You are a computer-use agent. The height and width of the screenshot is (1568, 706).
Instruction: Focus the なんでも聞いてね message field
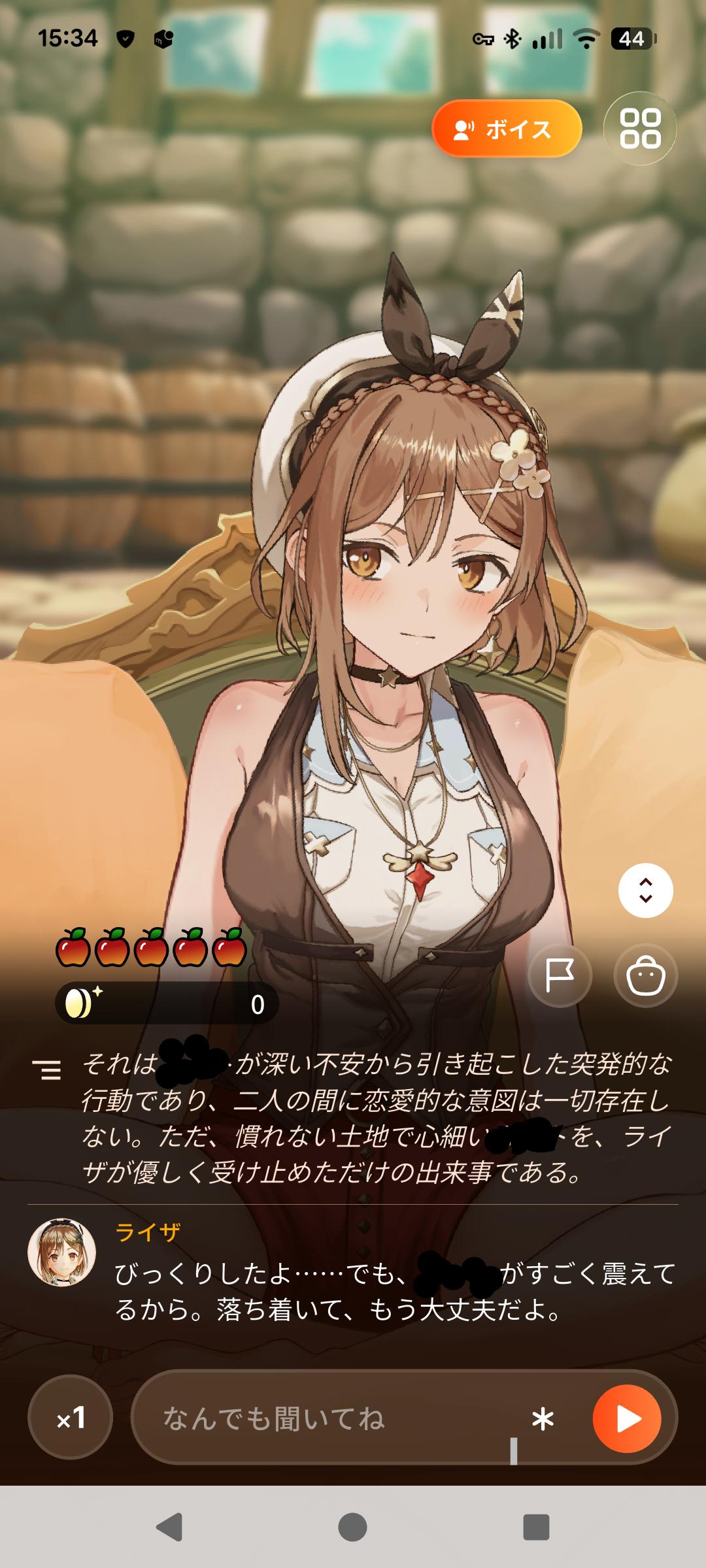[x=333, y=1418]
